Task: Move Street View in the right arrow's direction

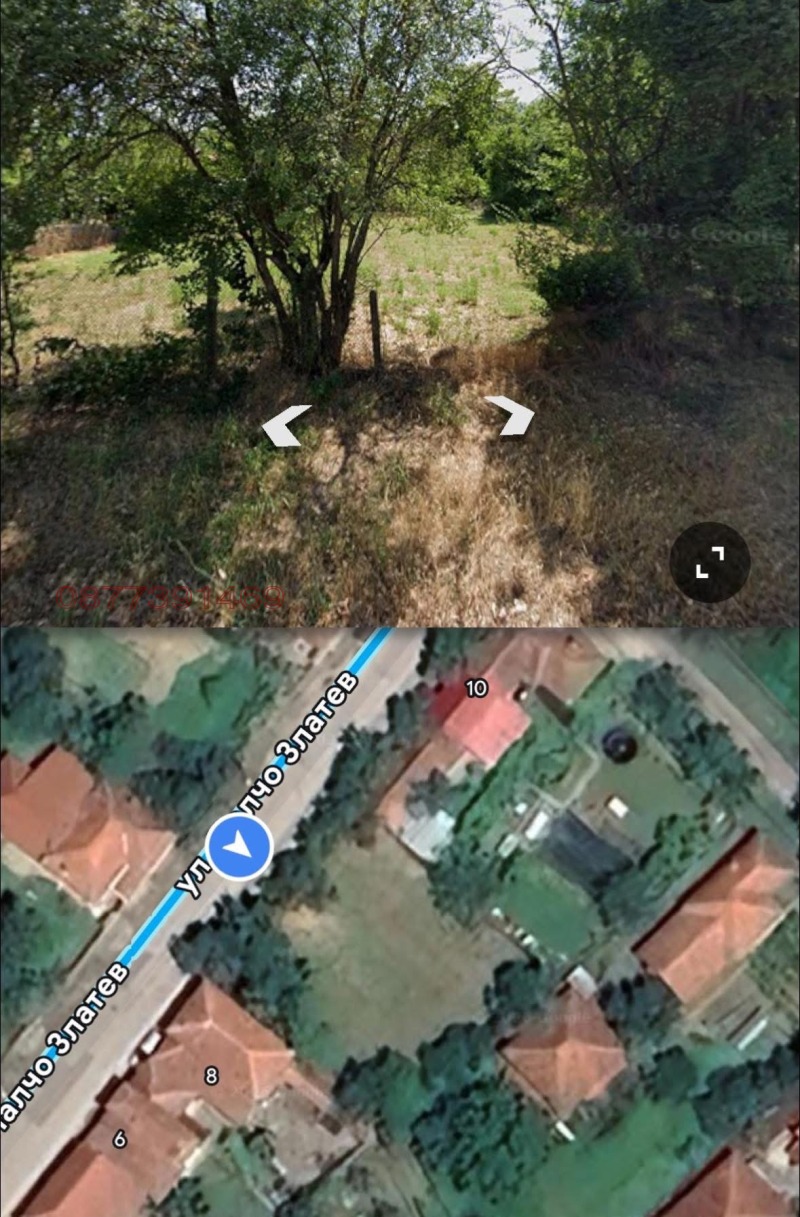Action: 510,415
